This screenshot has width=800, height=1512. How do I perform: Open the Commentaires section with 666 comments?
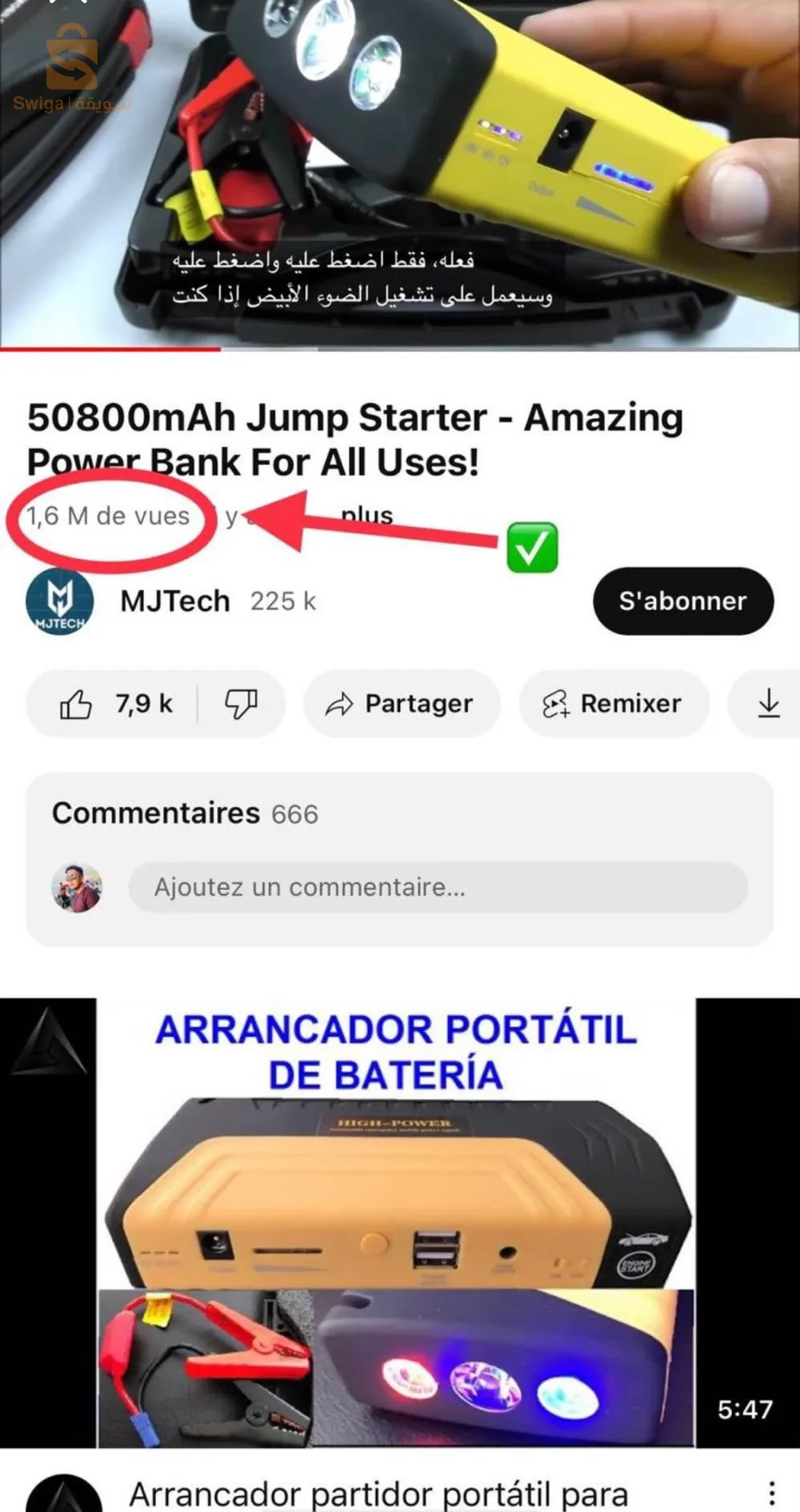tap(185, 813)
